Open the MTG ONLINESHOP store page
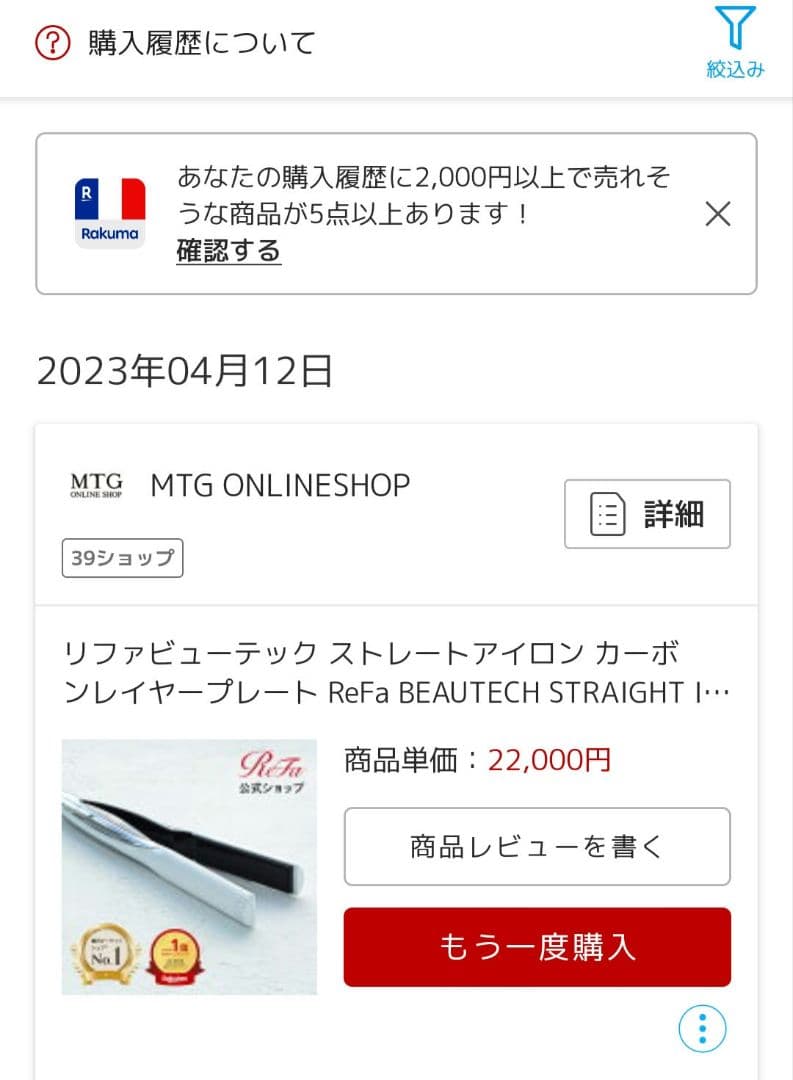 [x=280, y=486]
